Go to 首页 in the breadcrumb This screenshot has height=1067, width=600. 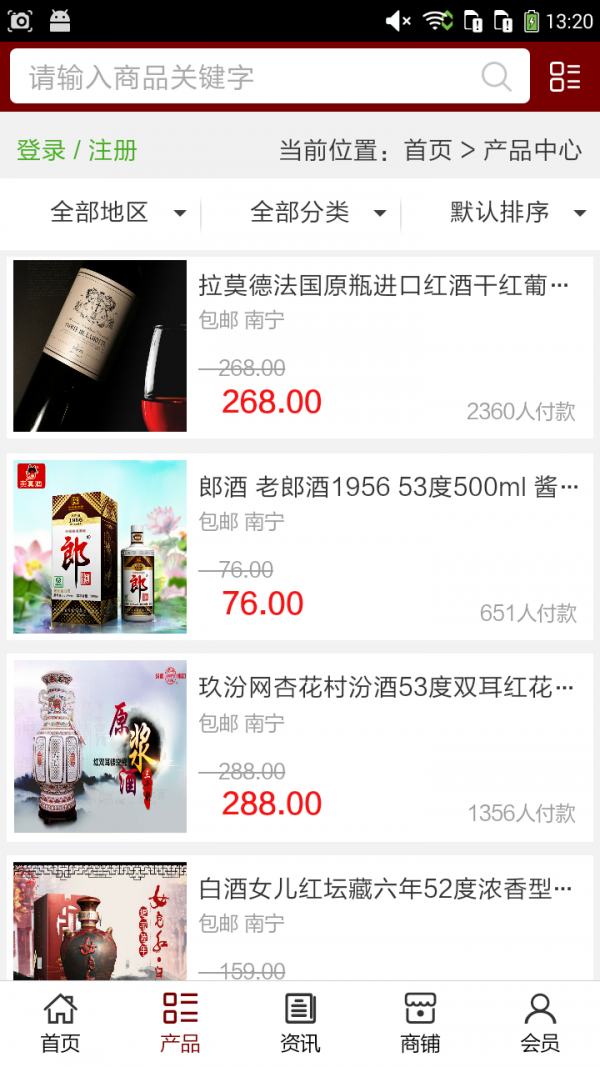(428, 151)
